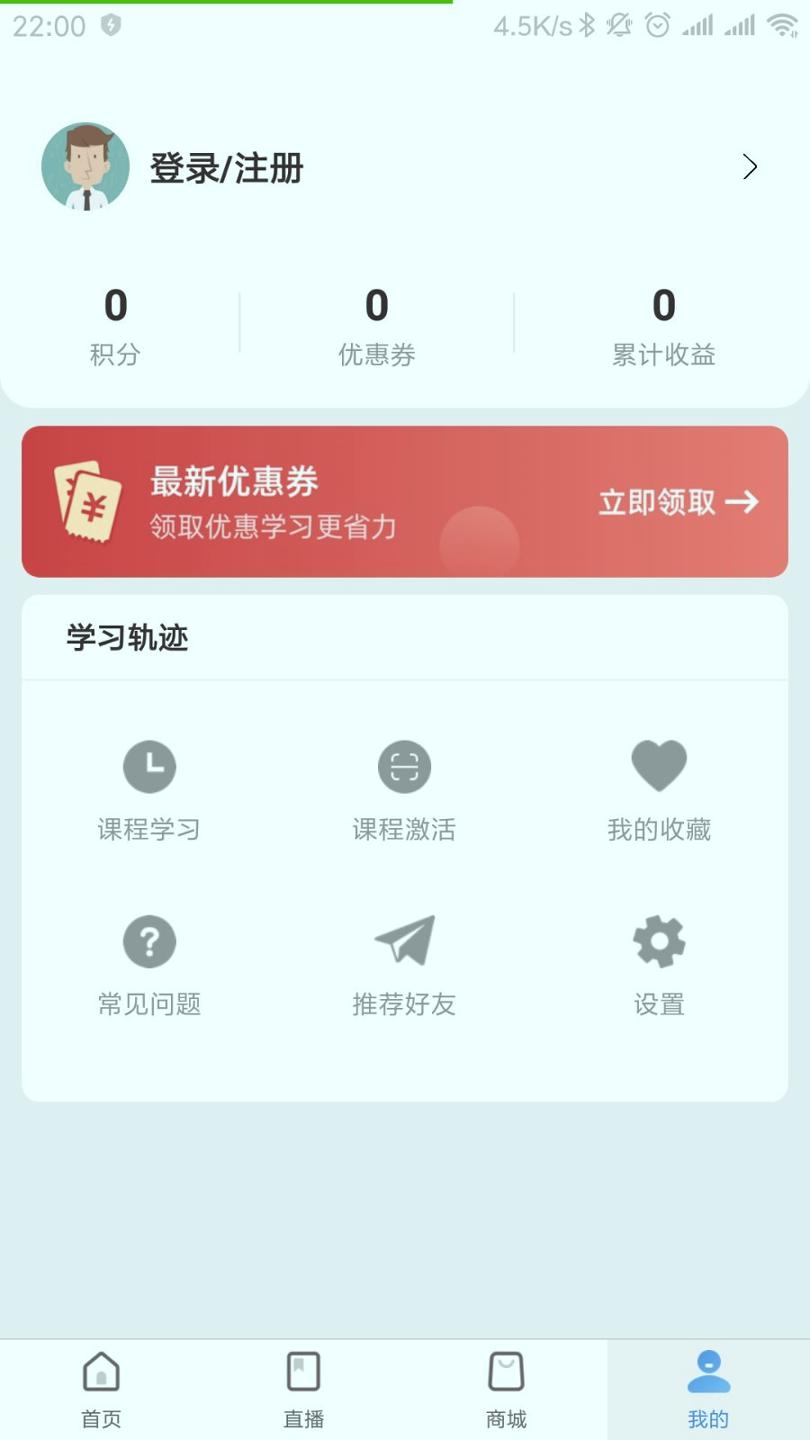This screenshot has width=810, height=1440.
Task: Click 立即领取 in the coupon banner
Action: pyautogui.click(x=655, y=503)
